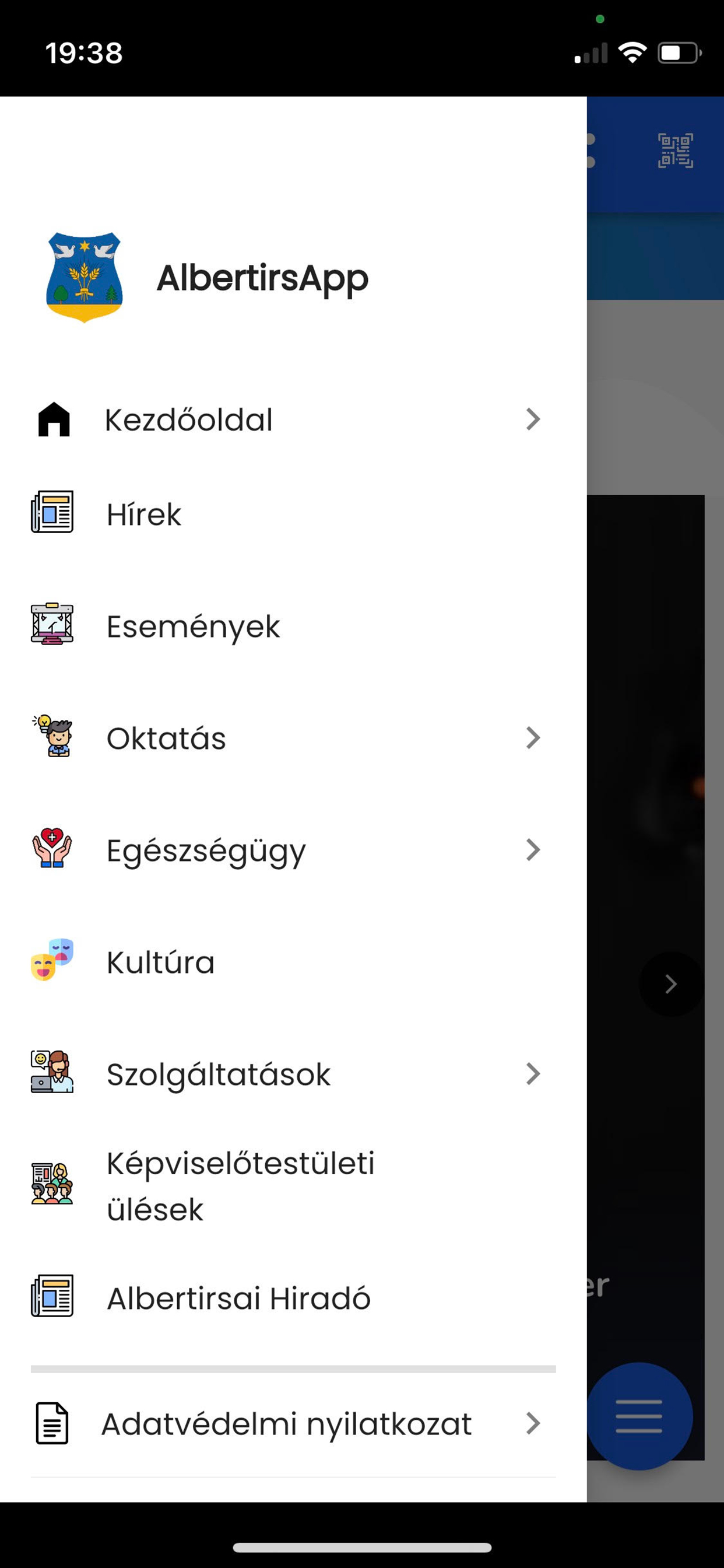Select the document icon next to Adatvédelmi nyilatkozat
724x1568 pixels.
52,1423
